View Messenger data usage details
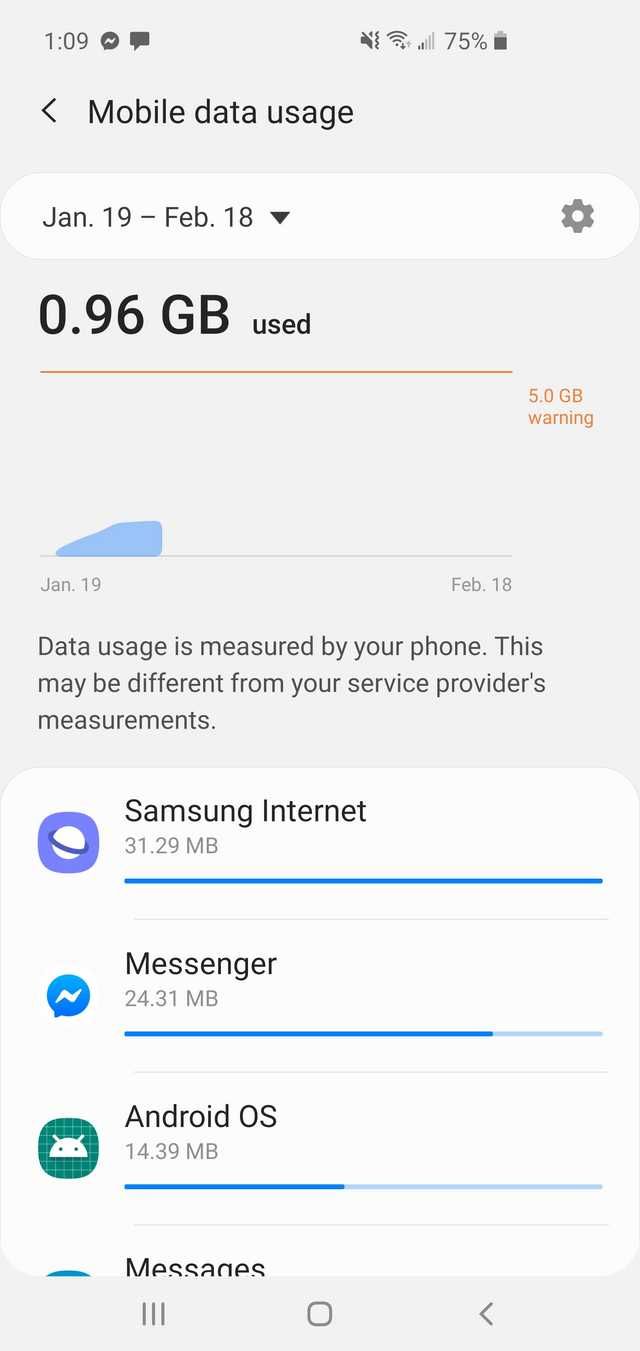Screen dimensions: 640x1351 point(320,996)
